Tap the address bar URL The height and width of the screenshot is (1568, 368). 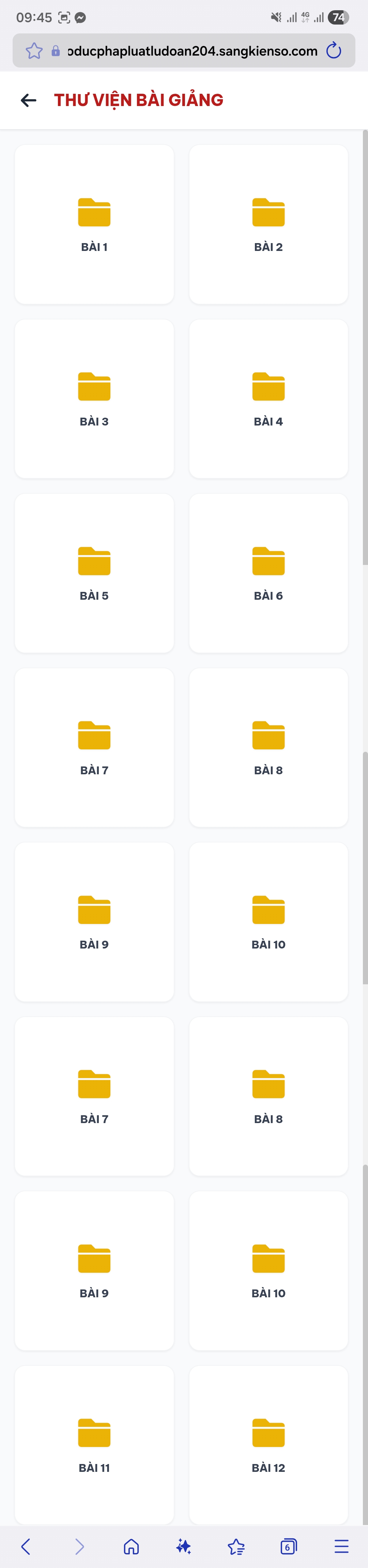tap(191, 51)
